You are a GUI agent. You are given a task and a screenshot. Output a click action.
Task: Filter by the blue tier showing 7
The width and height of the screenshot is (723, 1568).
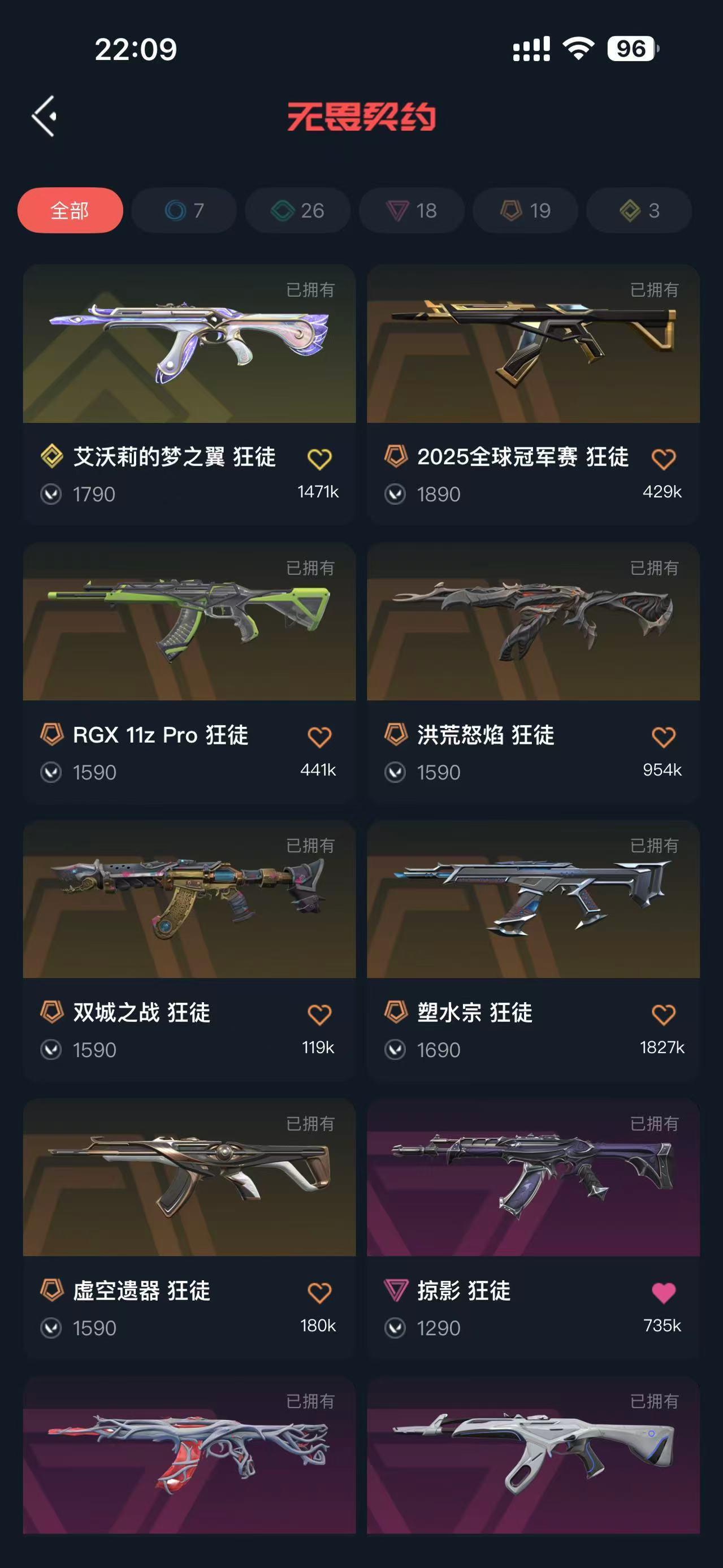[x=184, y=211]
